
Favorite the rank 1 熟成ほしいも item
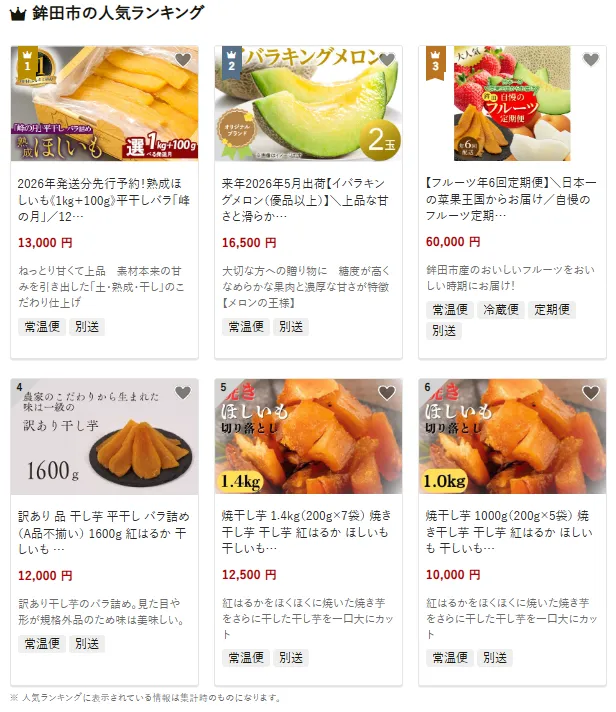pos(182,60)
